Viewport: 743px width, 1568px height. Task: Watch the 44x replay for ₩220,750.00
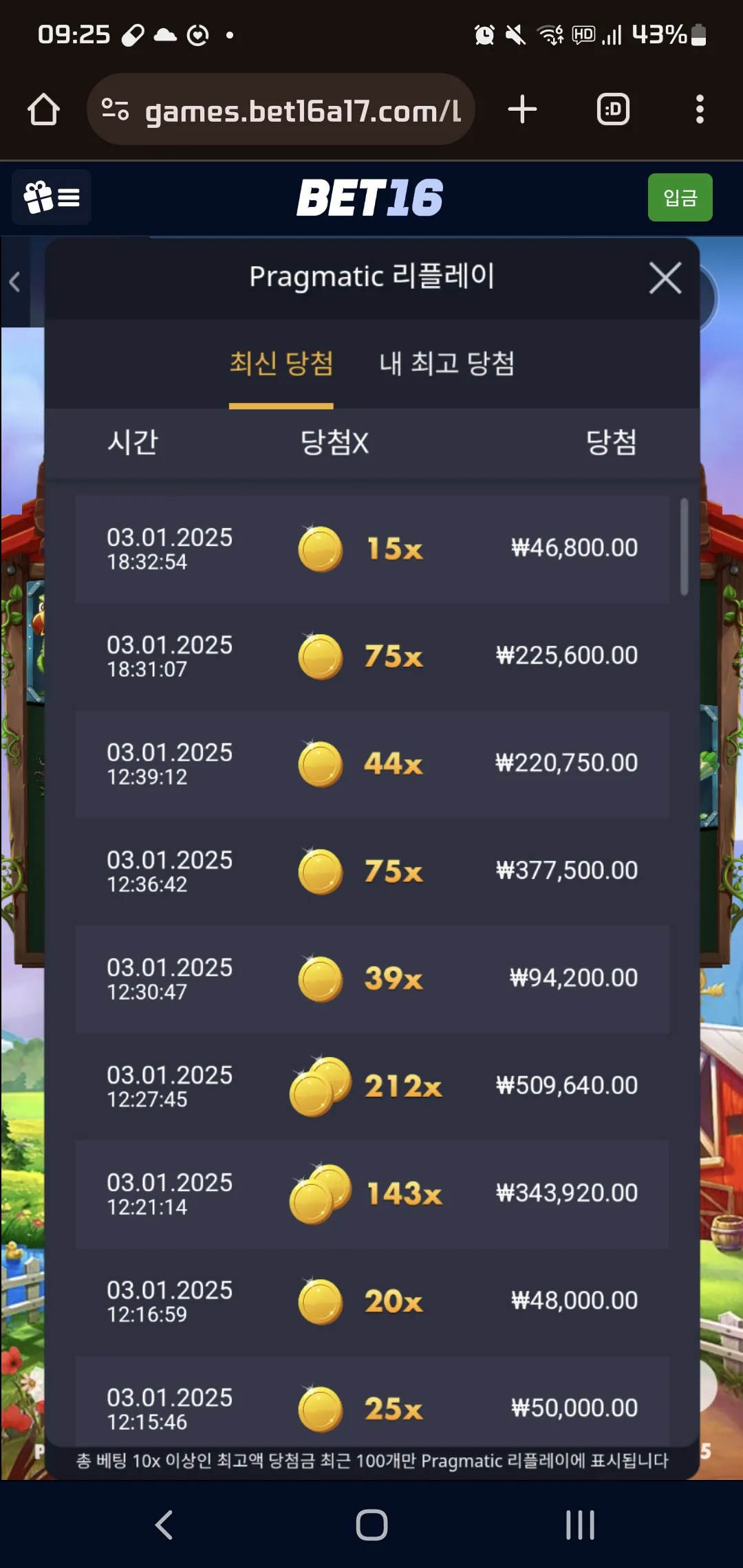(371, 763)
